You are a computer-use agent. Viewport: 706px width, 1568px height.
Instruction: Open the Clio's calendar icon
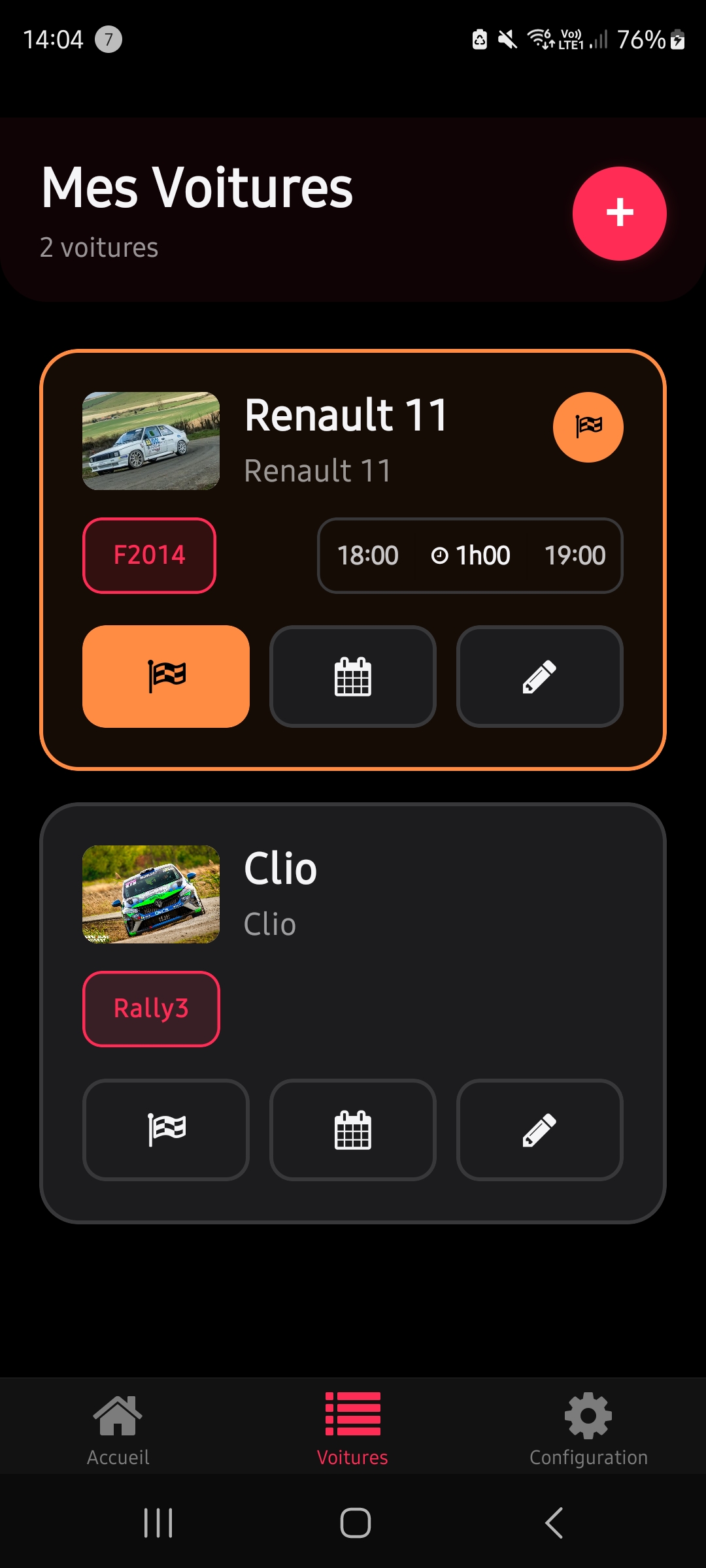352,1130
